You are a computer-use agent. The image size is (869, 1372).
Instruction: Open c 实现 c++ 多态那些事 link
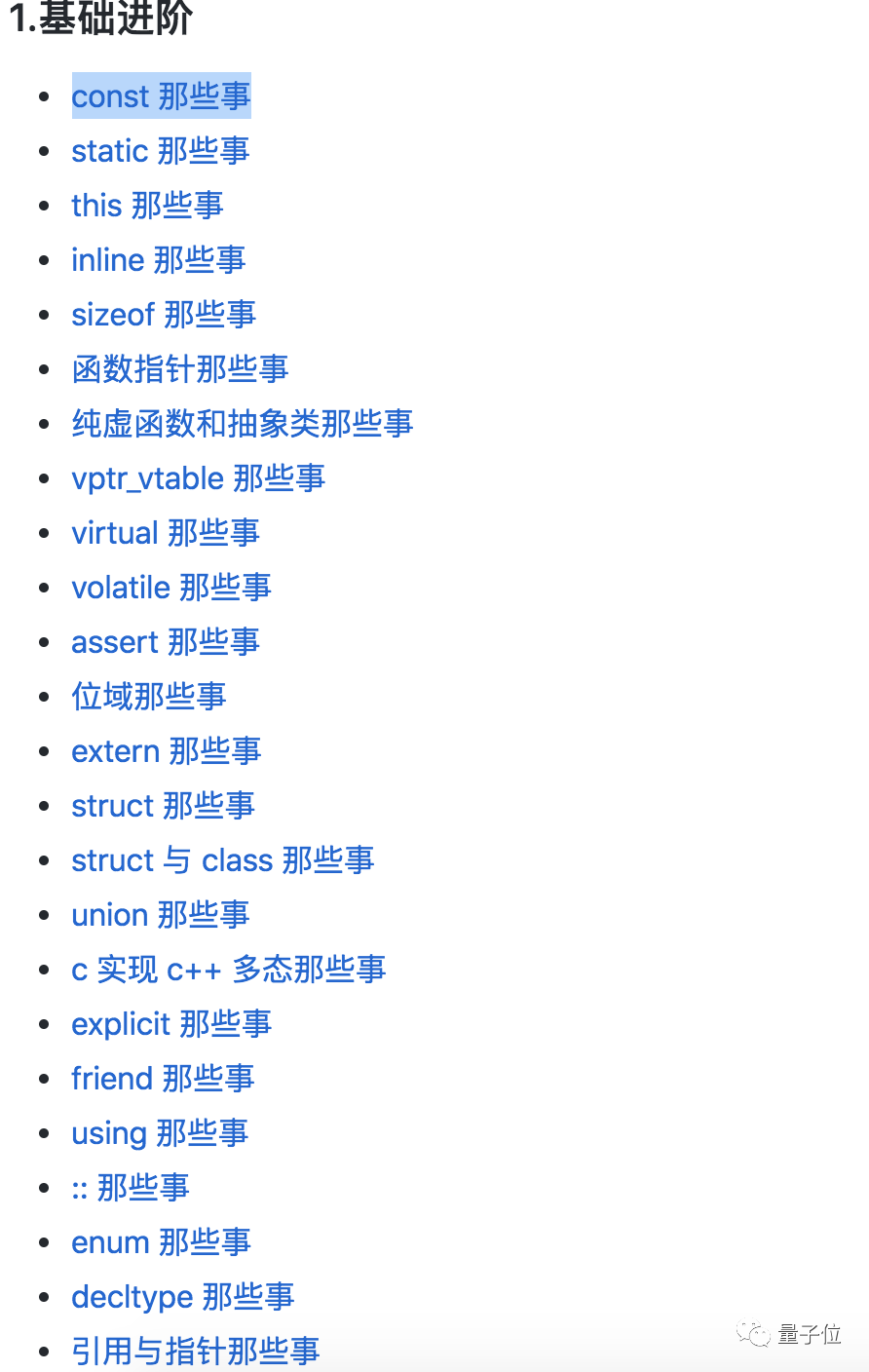pyautogui.click(x=229, y=970)
